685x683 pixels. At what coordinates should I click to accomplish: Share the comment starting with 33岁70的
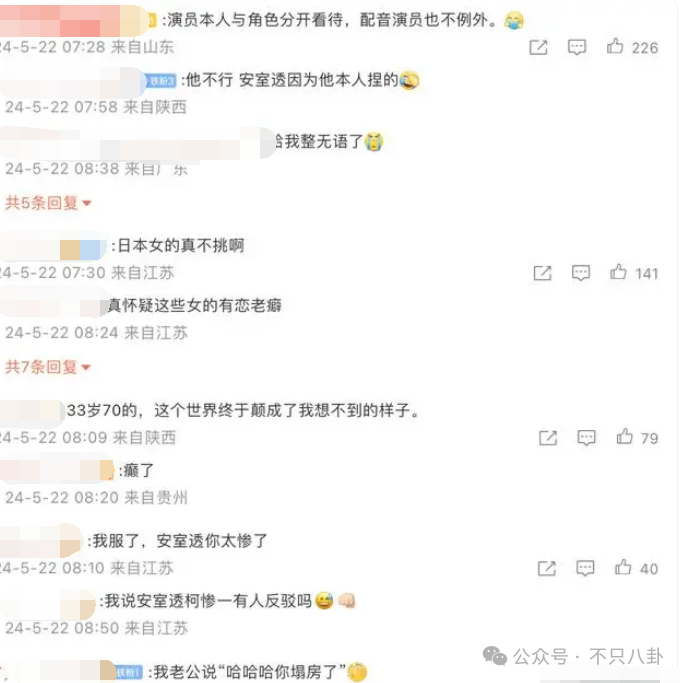pyautogui.click(x=548, y=438)
